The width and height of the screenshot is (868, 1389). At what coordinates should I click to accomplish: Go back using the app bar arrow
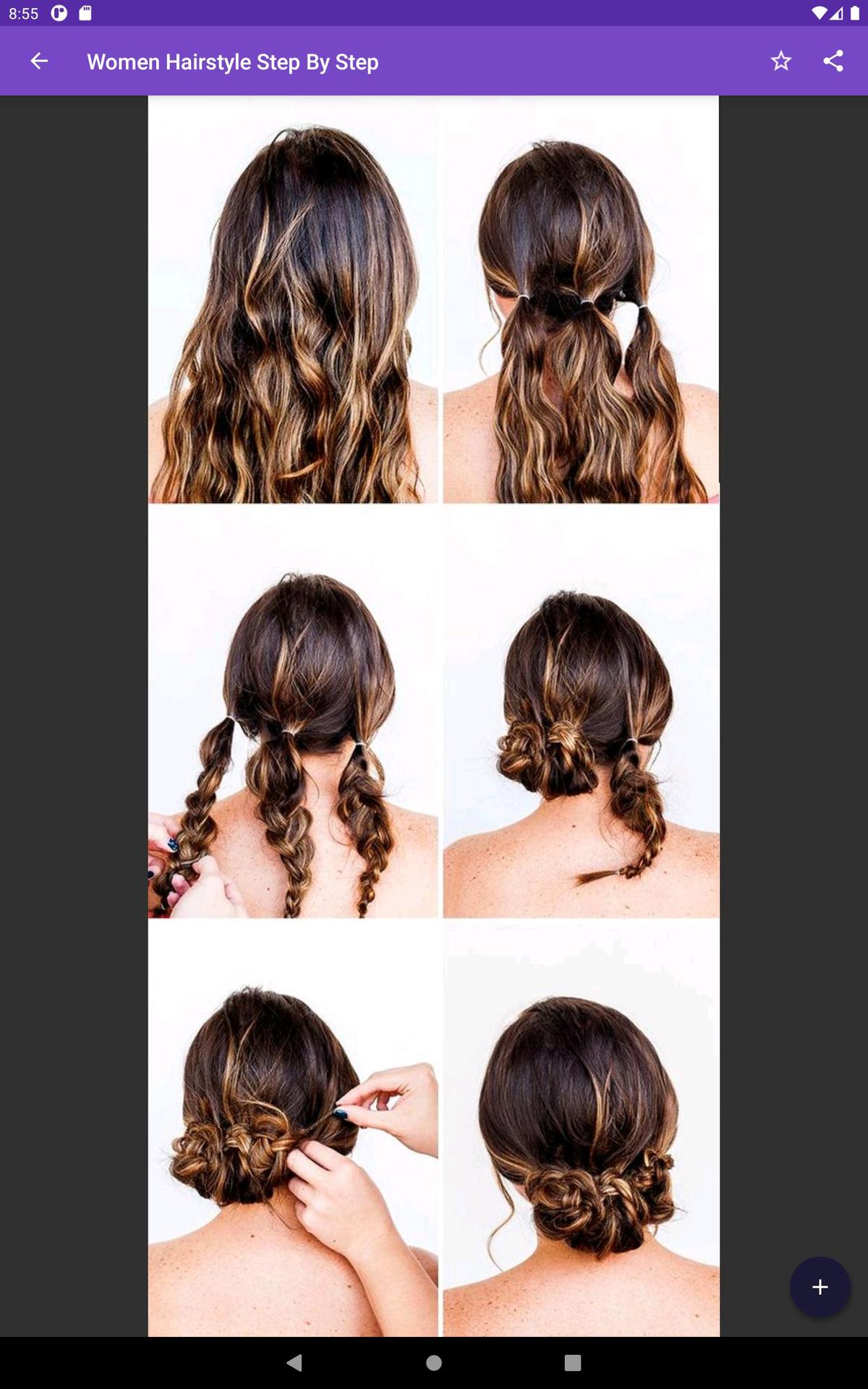[39, 61]
